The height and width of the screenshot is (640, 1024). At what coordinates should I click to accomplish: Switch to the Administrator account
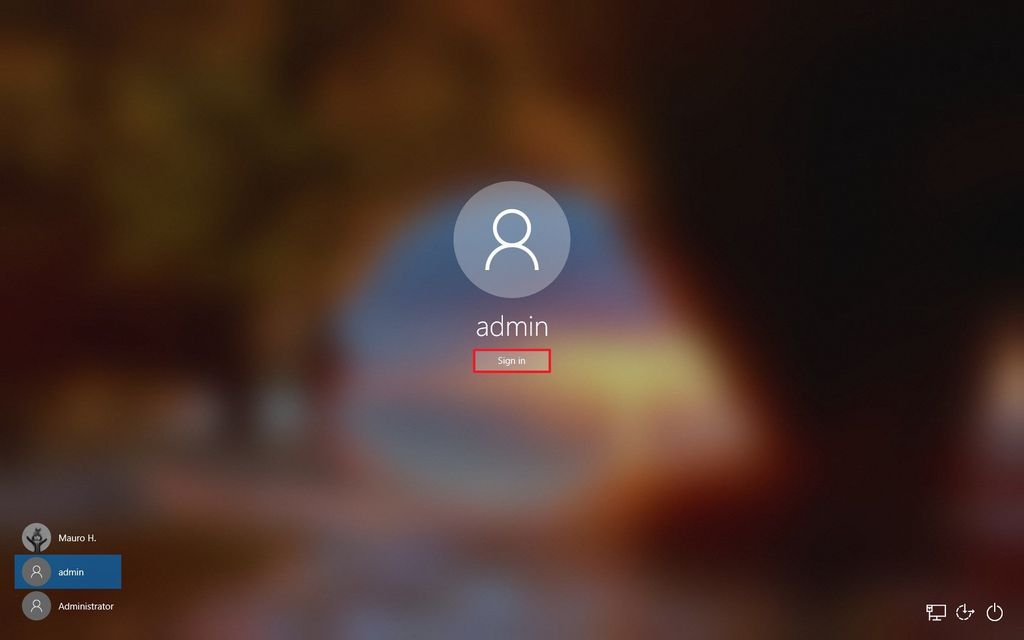pyautogui.click(x=67, y=606)
